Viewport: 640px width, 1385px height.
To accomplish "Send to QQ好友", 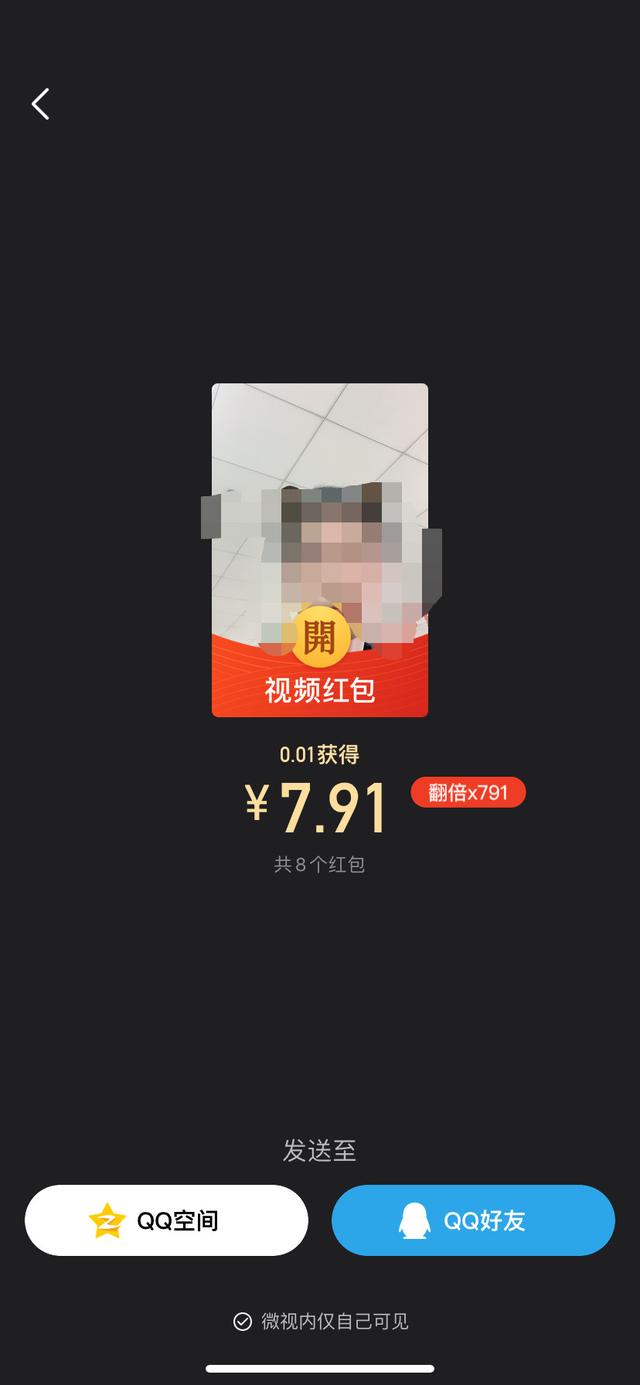I will pyautogui.click(x=473, y=1220).
